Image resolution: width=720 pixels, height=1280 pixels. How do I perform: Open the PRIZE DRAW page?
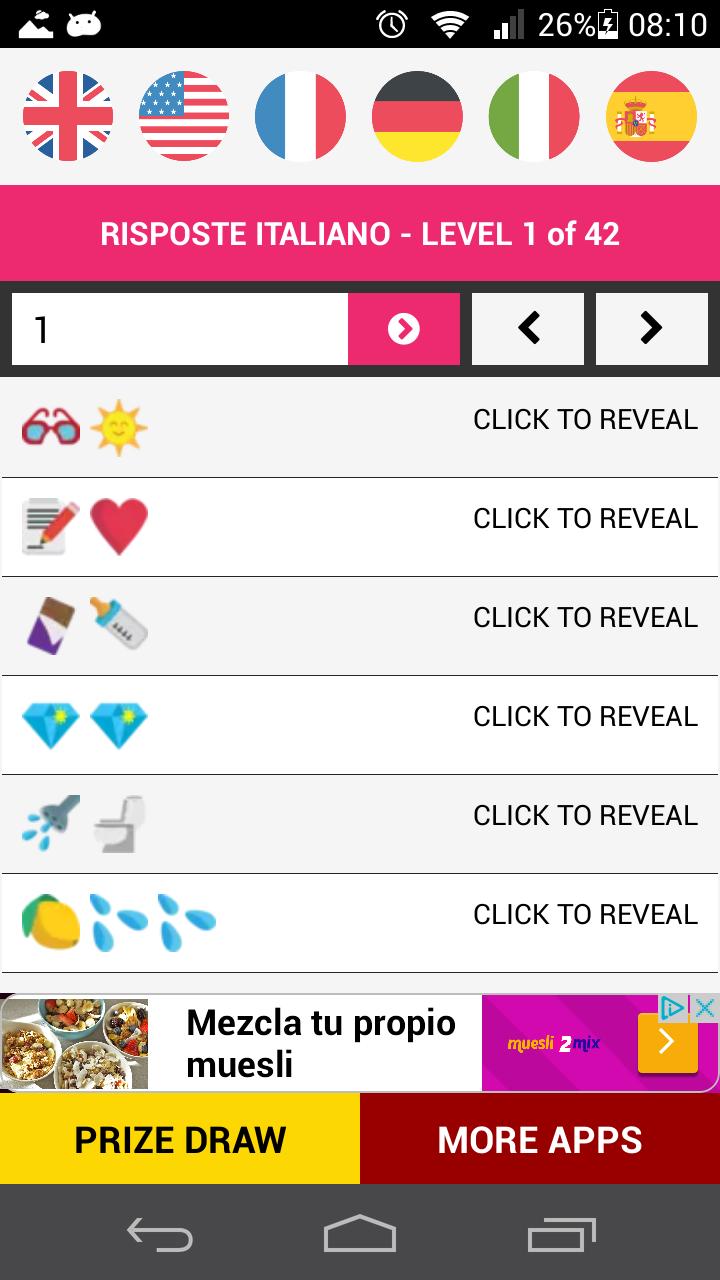tap(178, 1139)
